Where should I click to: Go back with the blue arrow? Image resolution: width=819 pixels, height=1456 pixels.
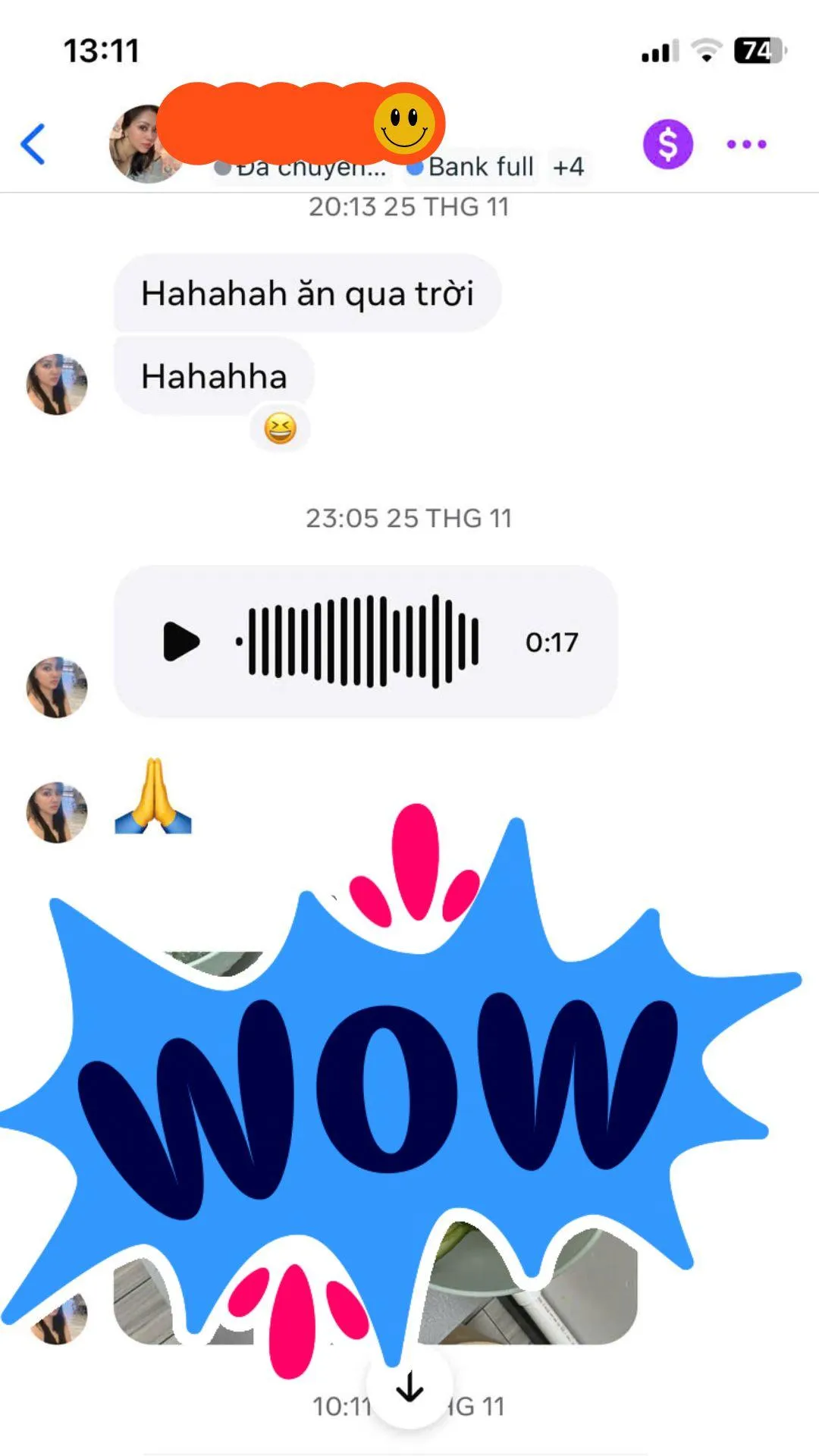pos(33,144)
